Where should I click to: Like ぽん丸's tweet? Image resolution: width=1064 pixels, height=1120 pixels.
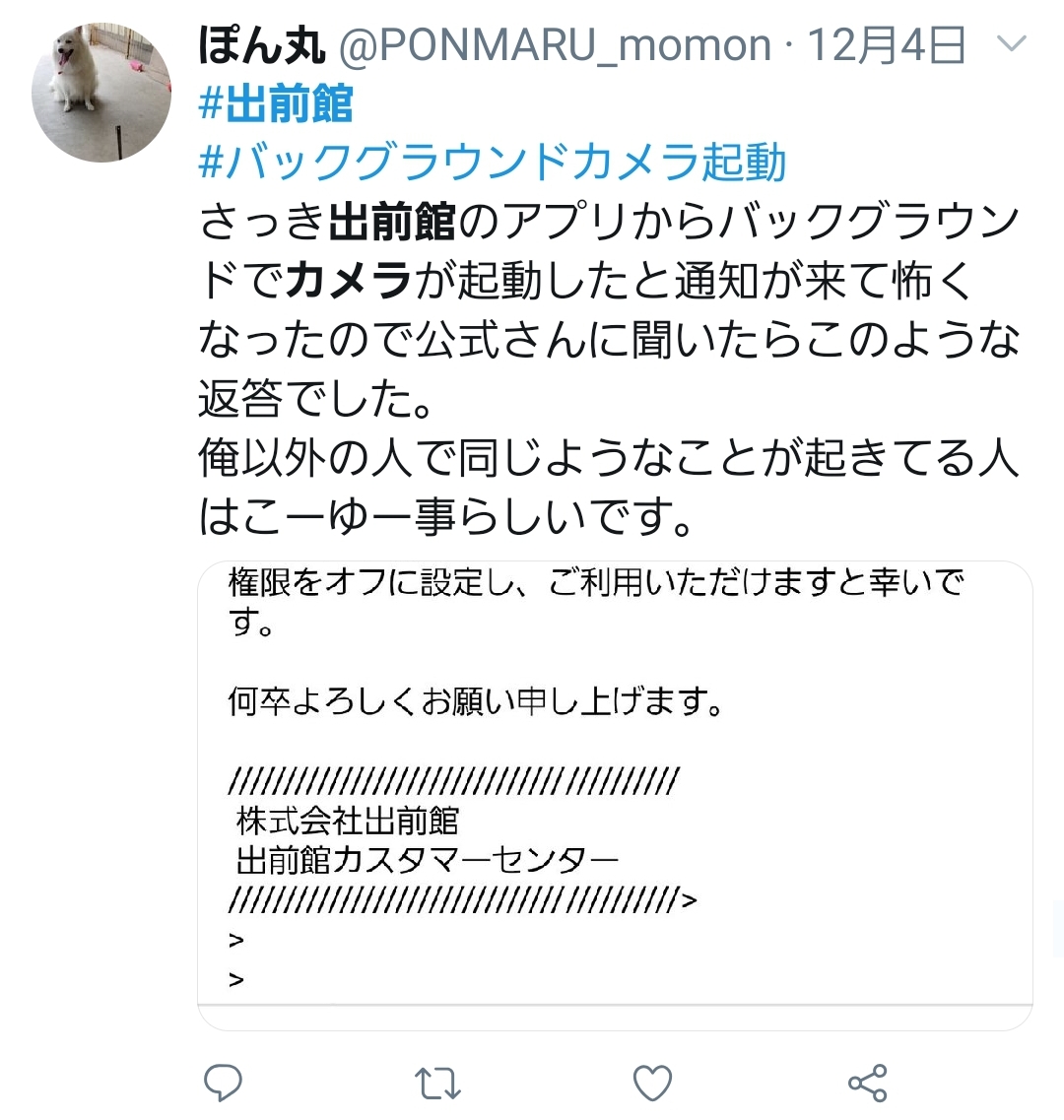652,1082
